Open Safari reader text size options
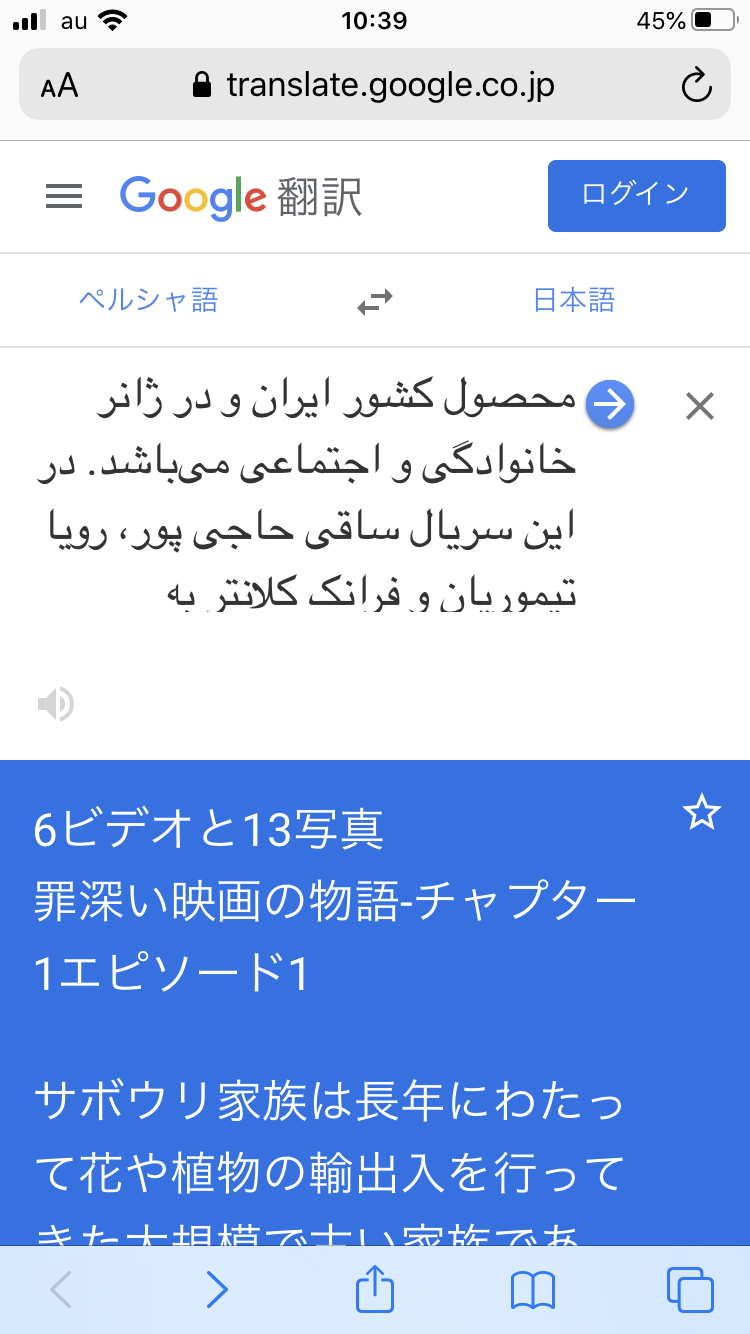The height and width of the screenshot is (1334, 750). [x=60, y=86]
